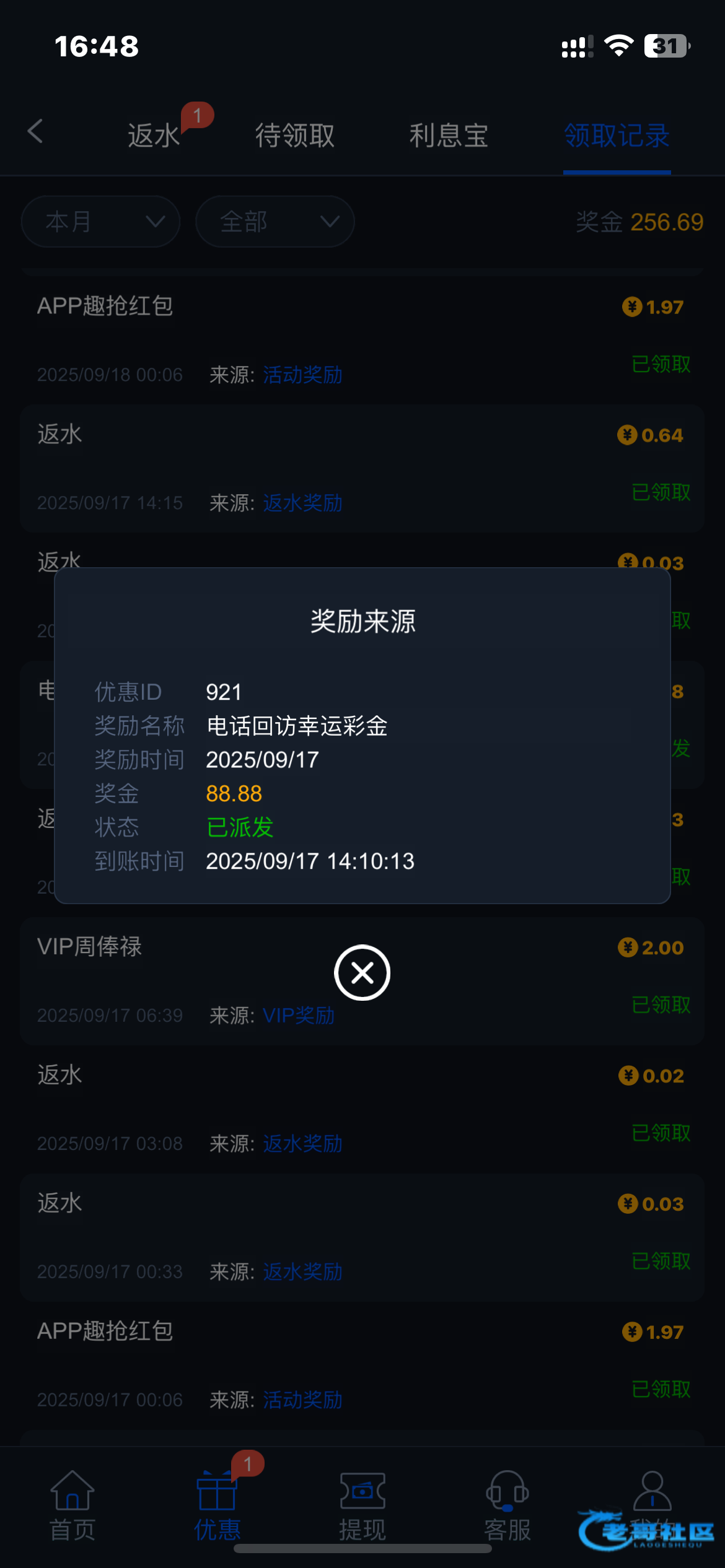Open the 待领取 tab
Image resolution: width=725 pixels, height=1568 pixels.
tap(295, 135)
